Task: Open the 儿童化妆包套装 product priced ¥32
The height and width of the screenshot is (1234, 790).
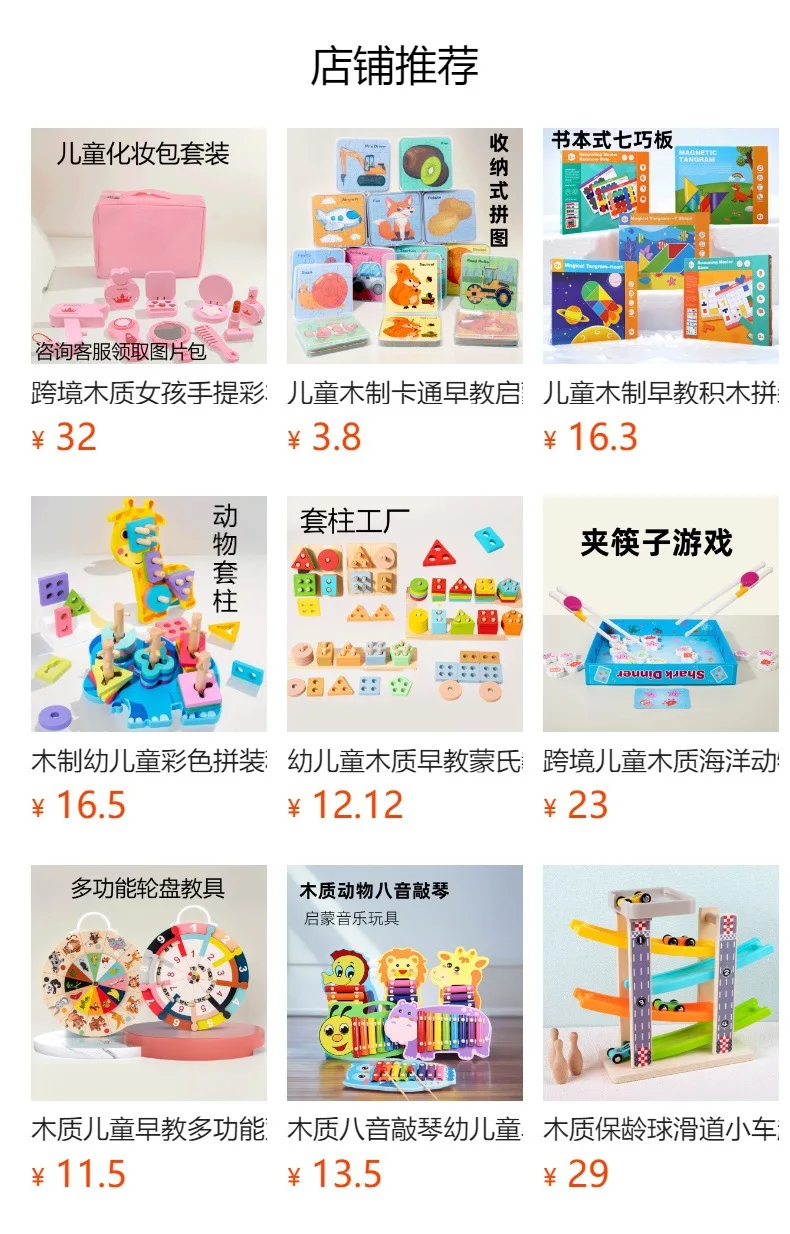Action: point(149,246)
